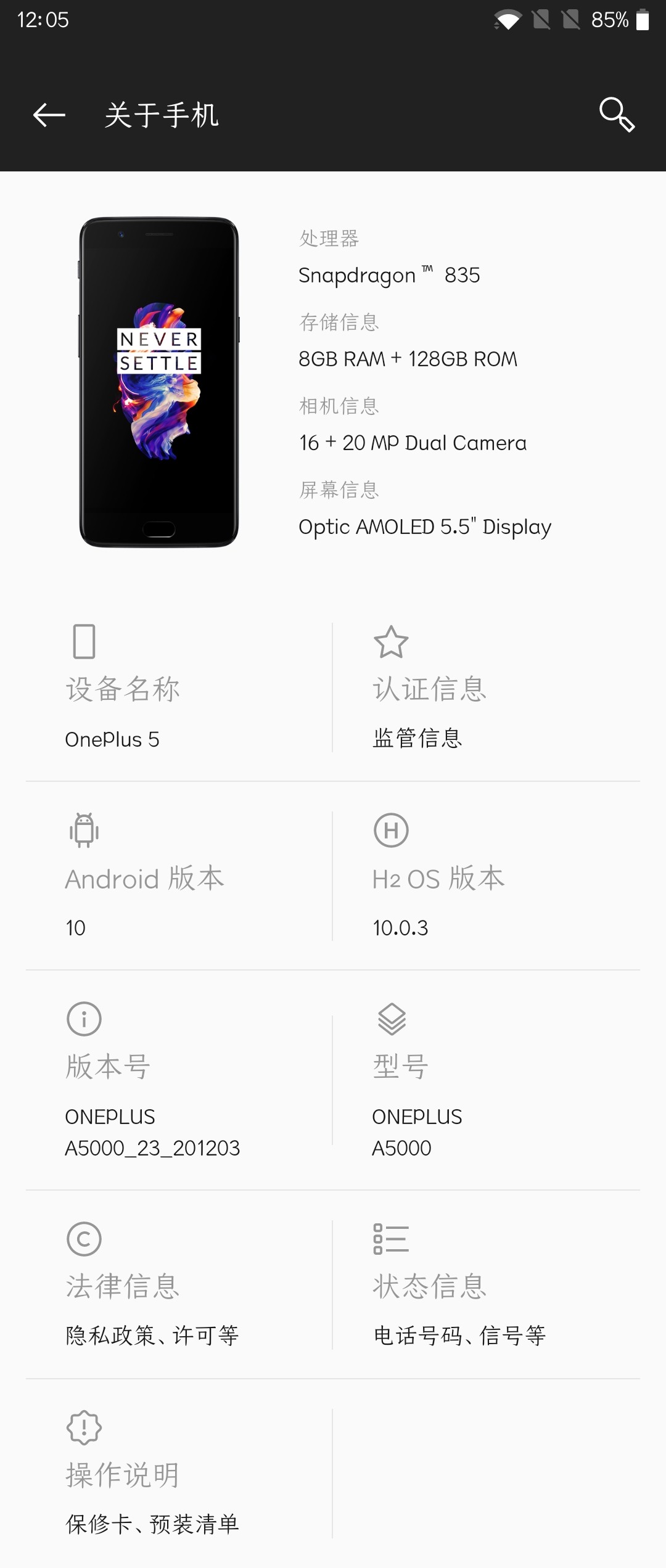666x1568 pixels.
Task: Open 设备名称 OnePlus 5 entry
Action: point(179,688)
